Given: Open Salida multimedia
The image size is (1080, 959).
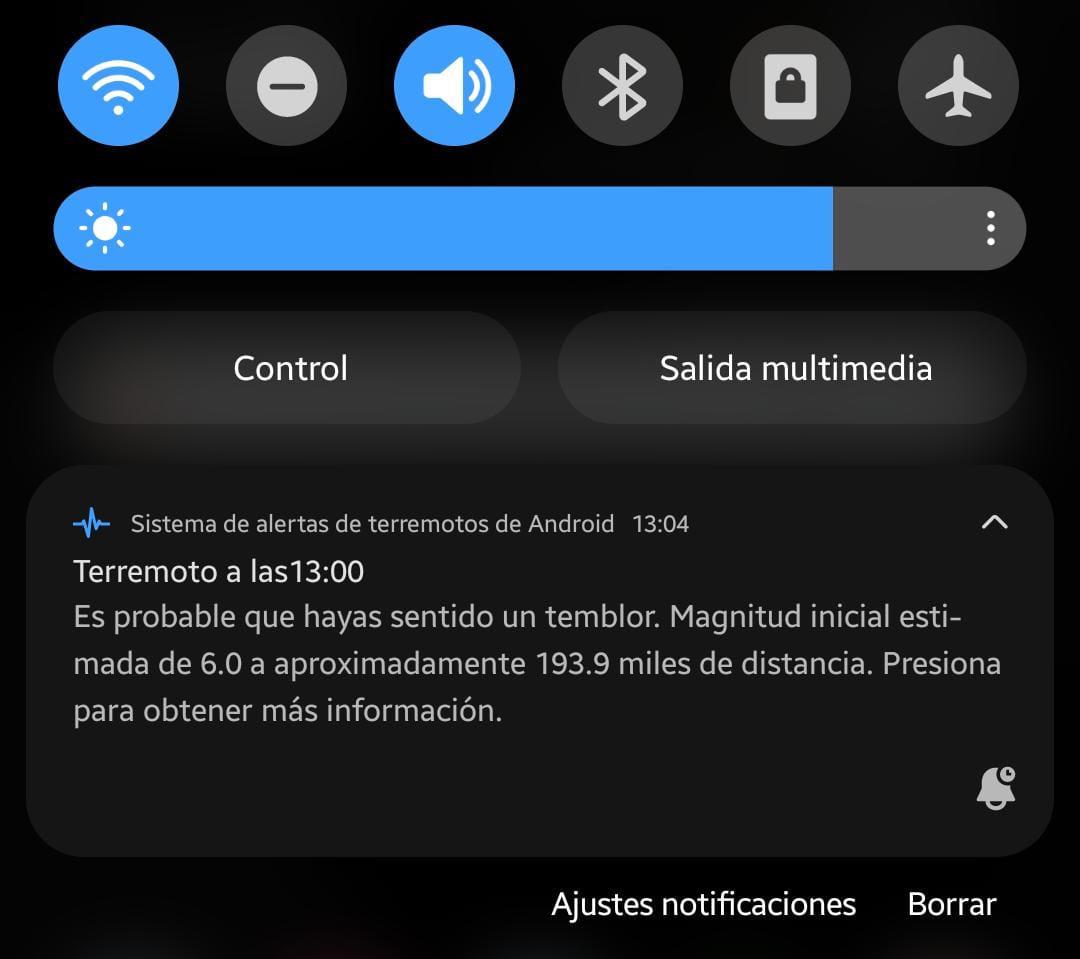Looking at the screenshot, I should tap(794, 368).
